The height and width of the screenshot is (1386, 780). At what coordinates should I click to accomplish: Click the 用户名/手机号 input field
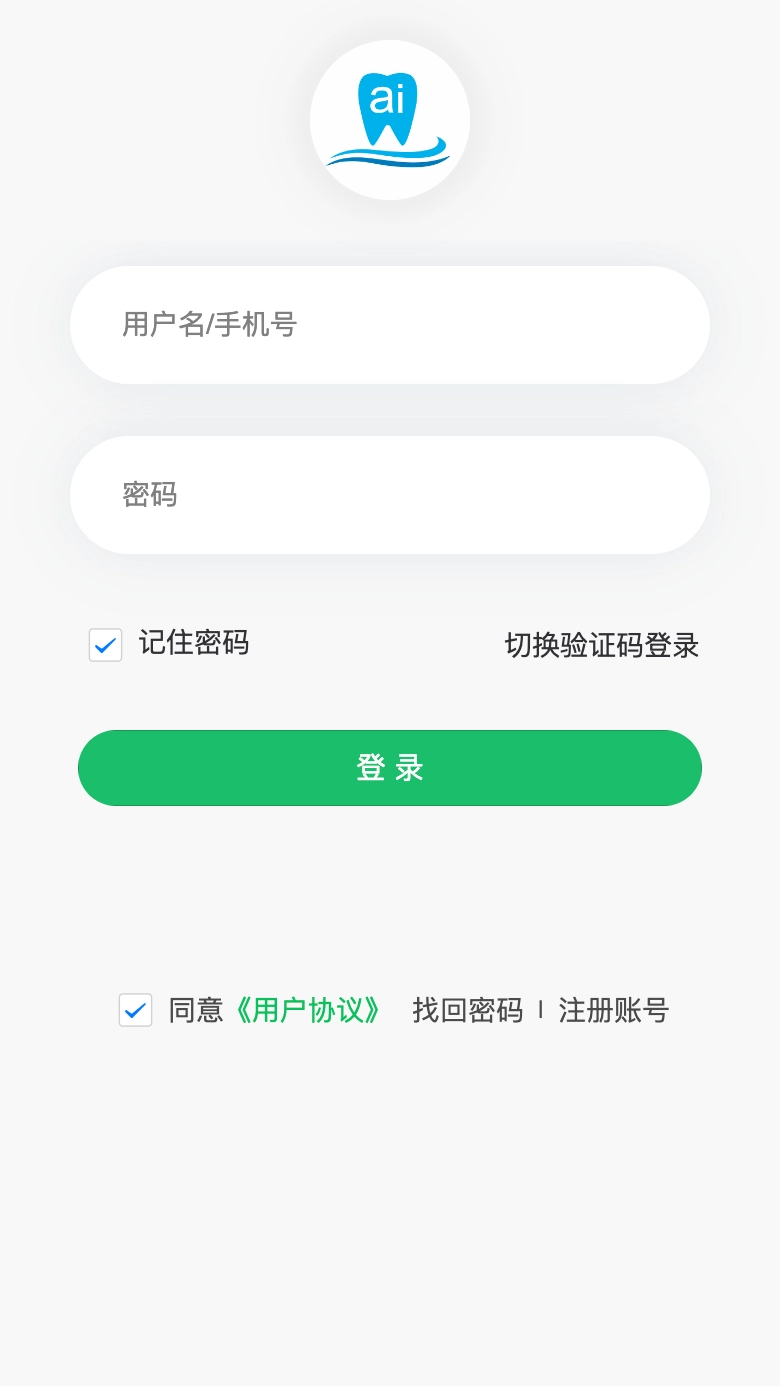[389, 324]
